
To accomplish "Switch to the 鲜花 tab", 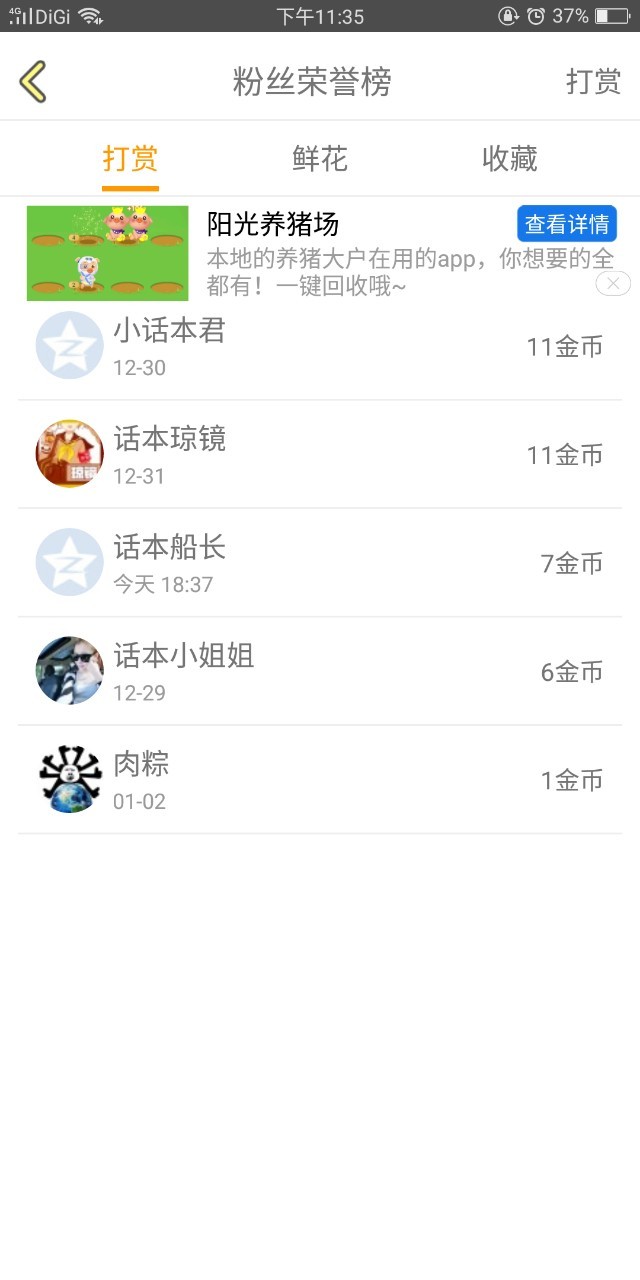I will (x=320, y=159).
